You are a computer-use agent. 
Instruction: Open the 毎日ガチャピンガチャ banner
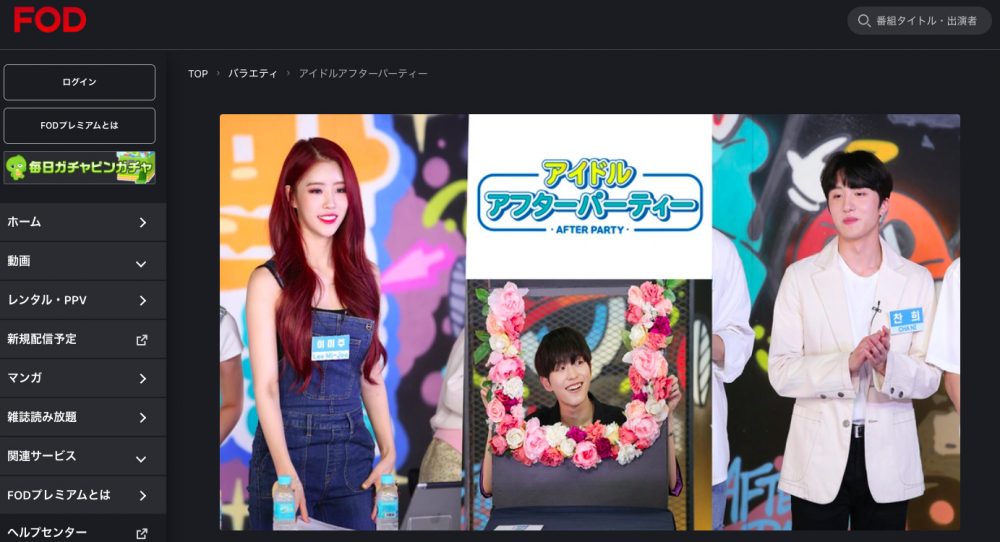click(79, 167)
